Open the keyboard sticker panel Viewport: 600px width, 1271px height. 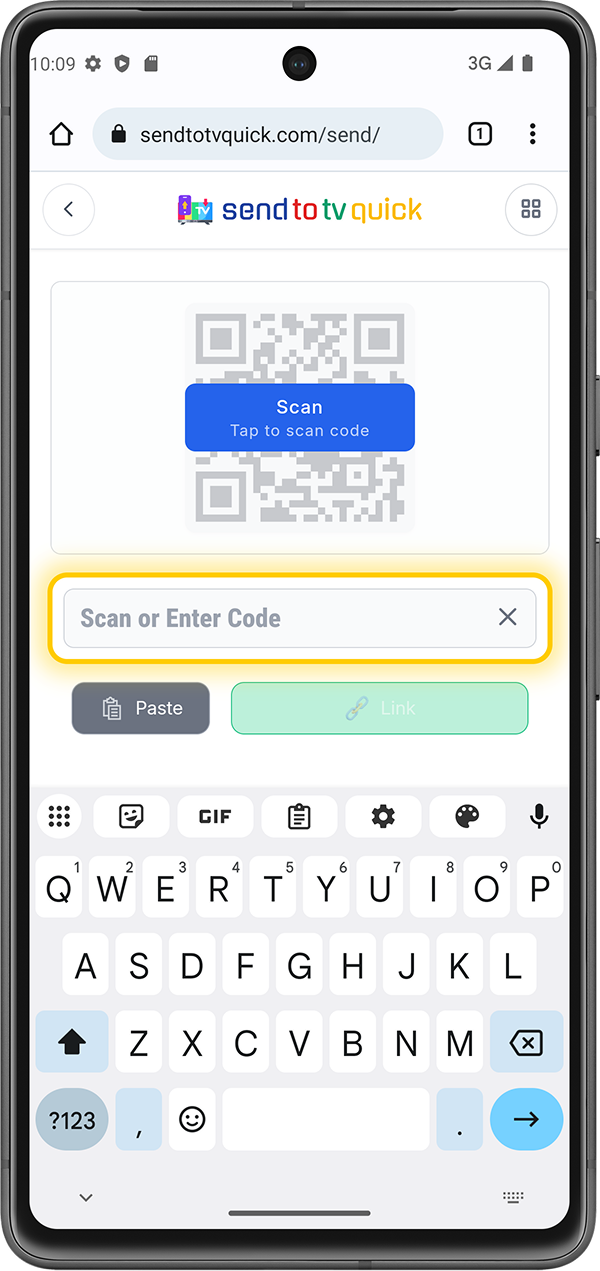tap(131, 816)
